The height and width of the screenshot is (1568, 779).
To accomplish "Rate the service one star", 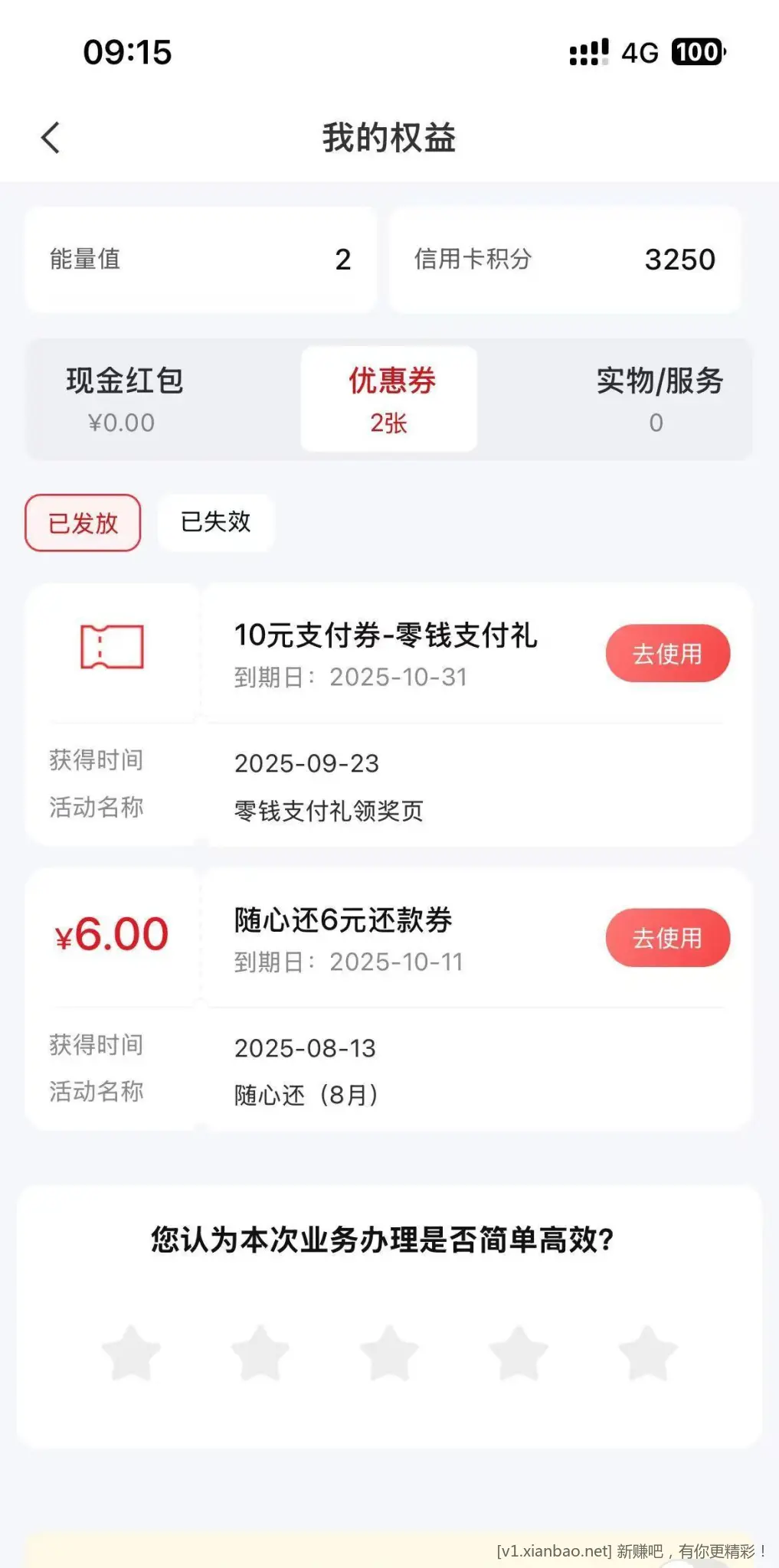I will [x=131, y=1353].
